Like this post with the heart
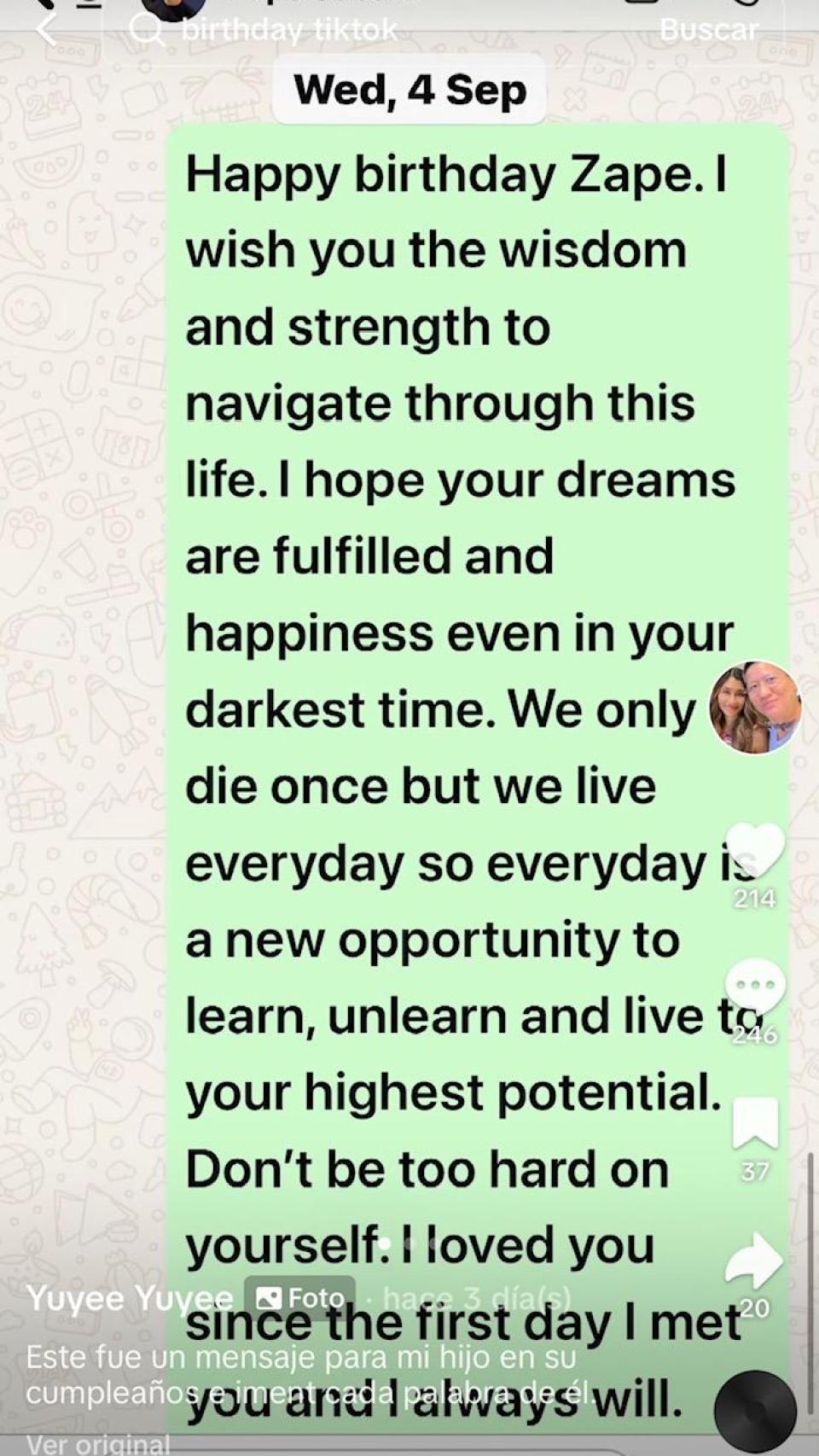This screenshot has width=819, height=1456. click(x=755, y=849)
